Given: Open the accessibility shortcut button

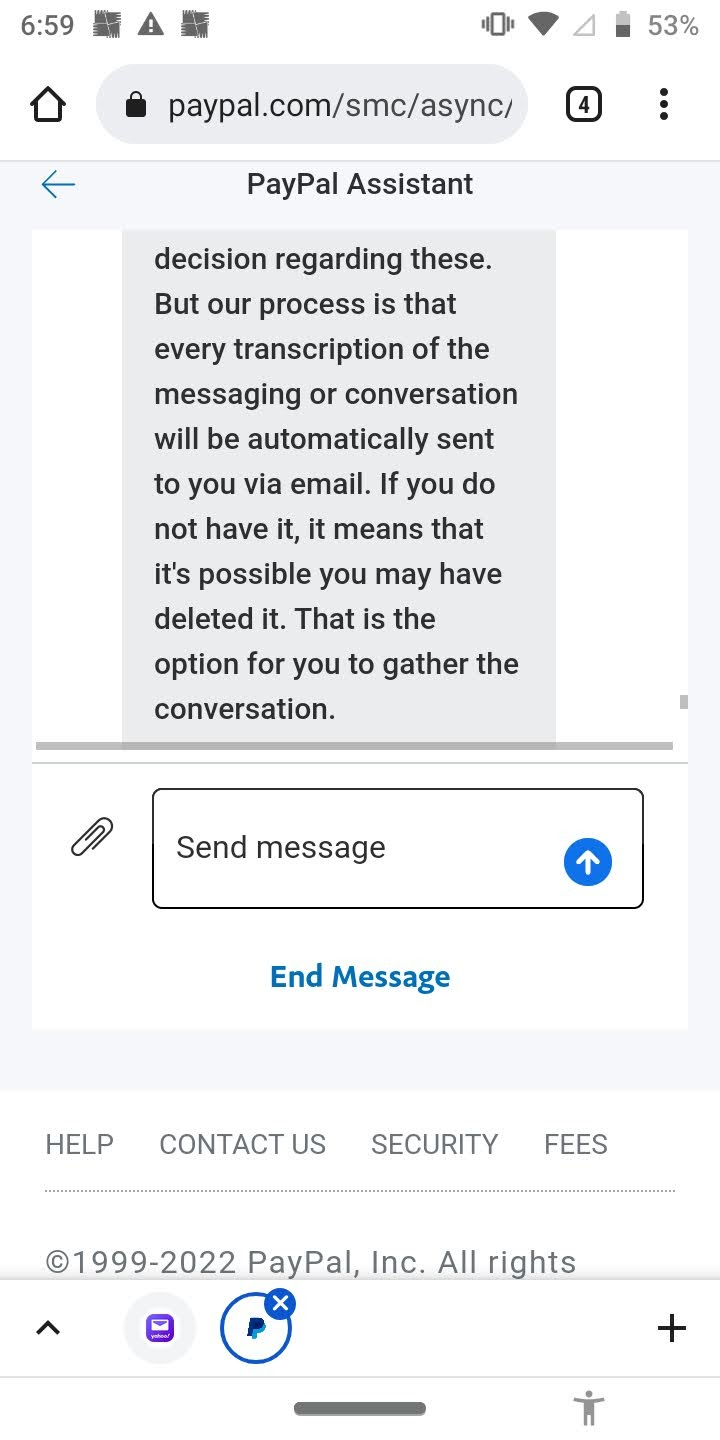Looking at the screenshot, I should click(589, 1408).
